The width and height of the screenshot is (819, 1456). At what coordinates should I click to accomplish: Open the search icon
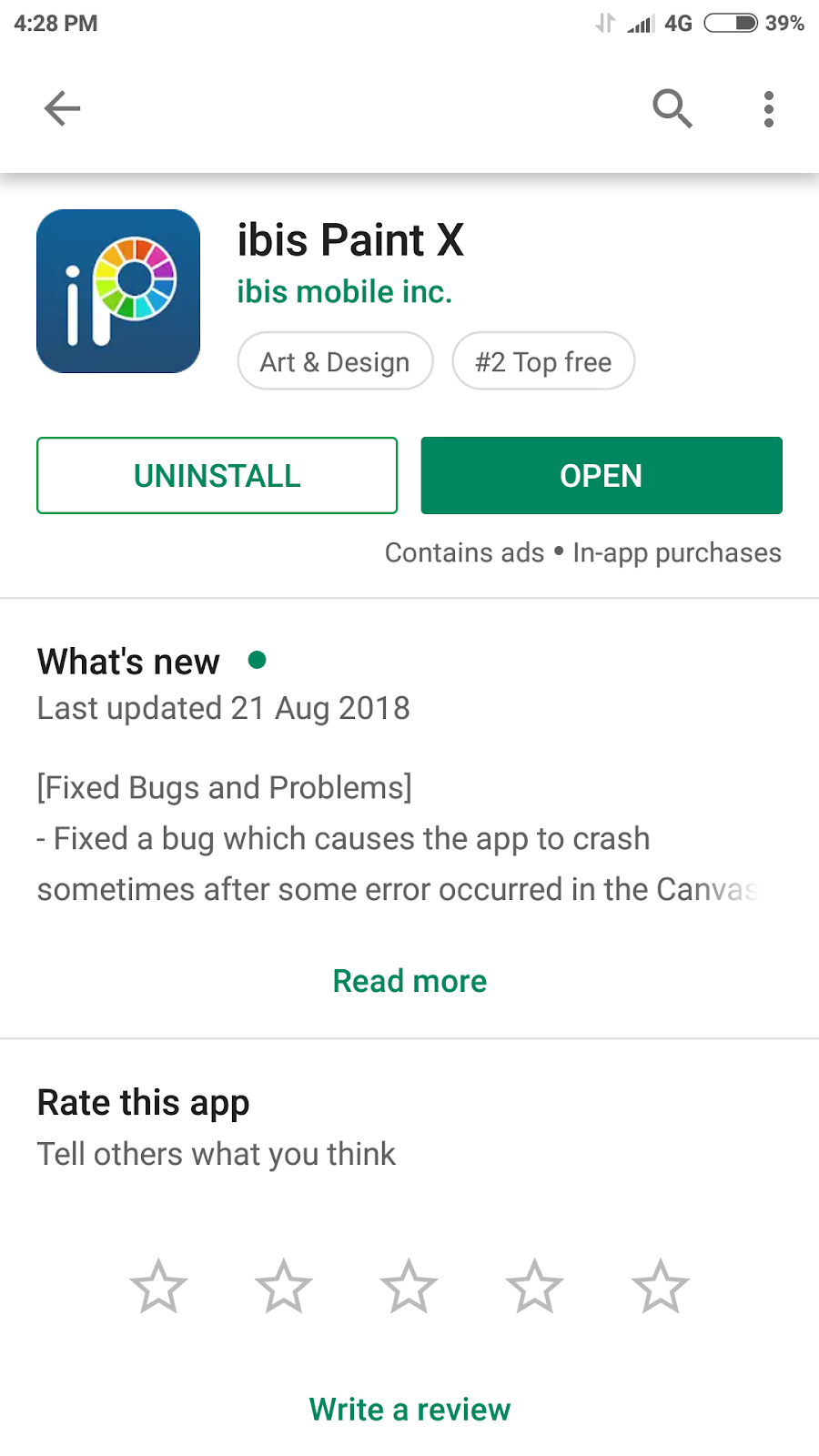672,109
